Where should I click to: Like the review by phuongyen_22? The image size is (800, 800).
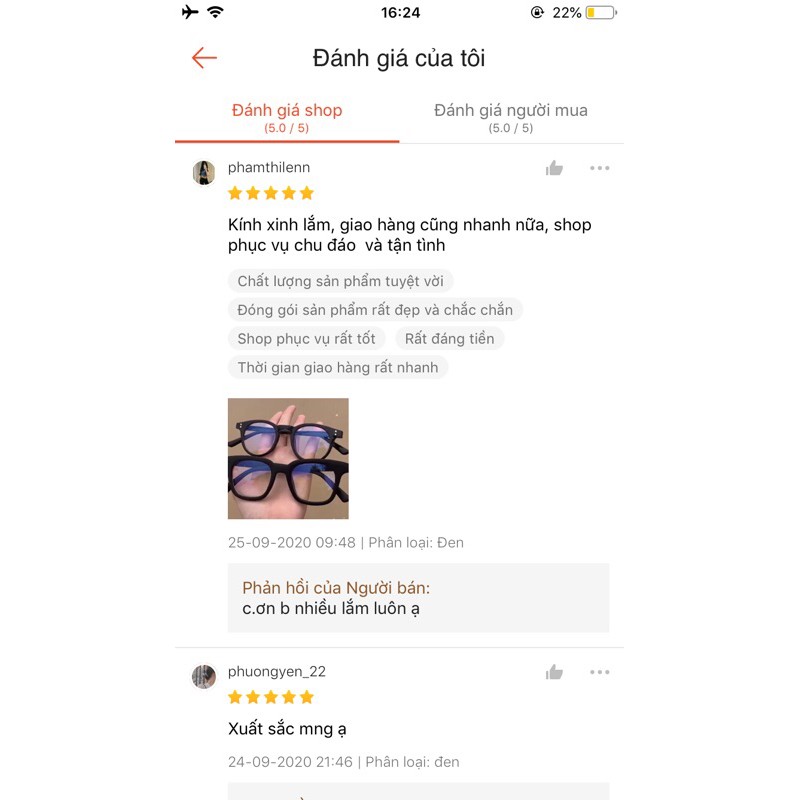[x=554, y=672]
